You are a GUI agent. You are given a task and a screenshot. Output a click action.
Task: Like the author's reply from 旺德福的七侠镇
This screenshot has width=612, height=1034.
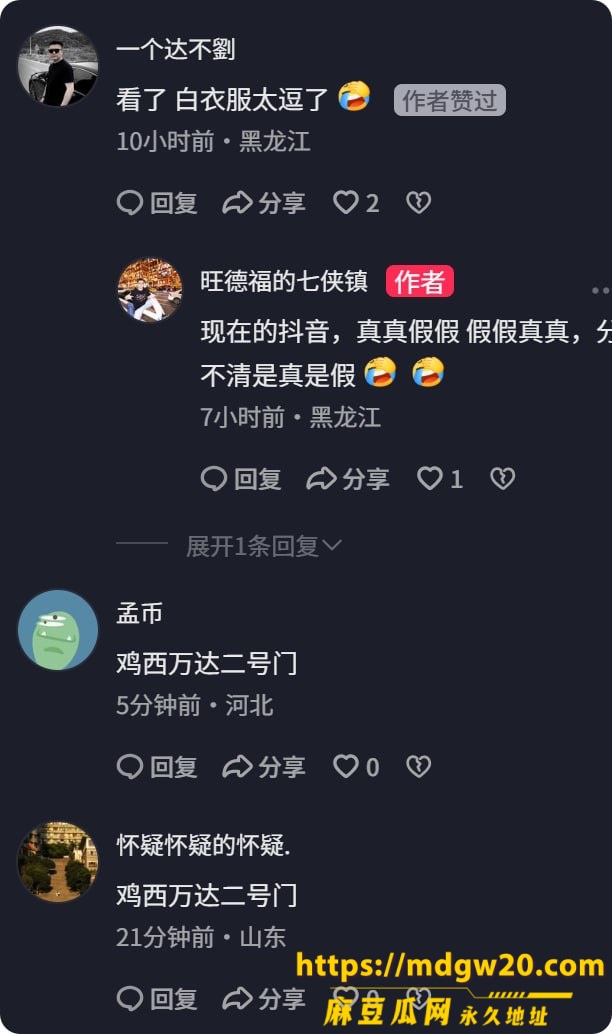(440, 479)
